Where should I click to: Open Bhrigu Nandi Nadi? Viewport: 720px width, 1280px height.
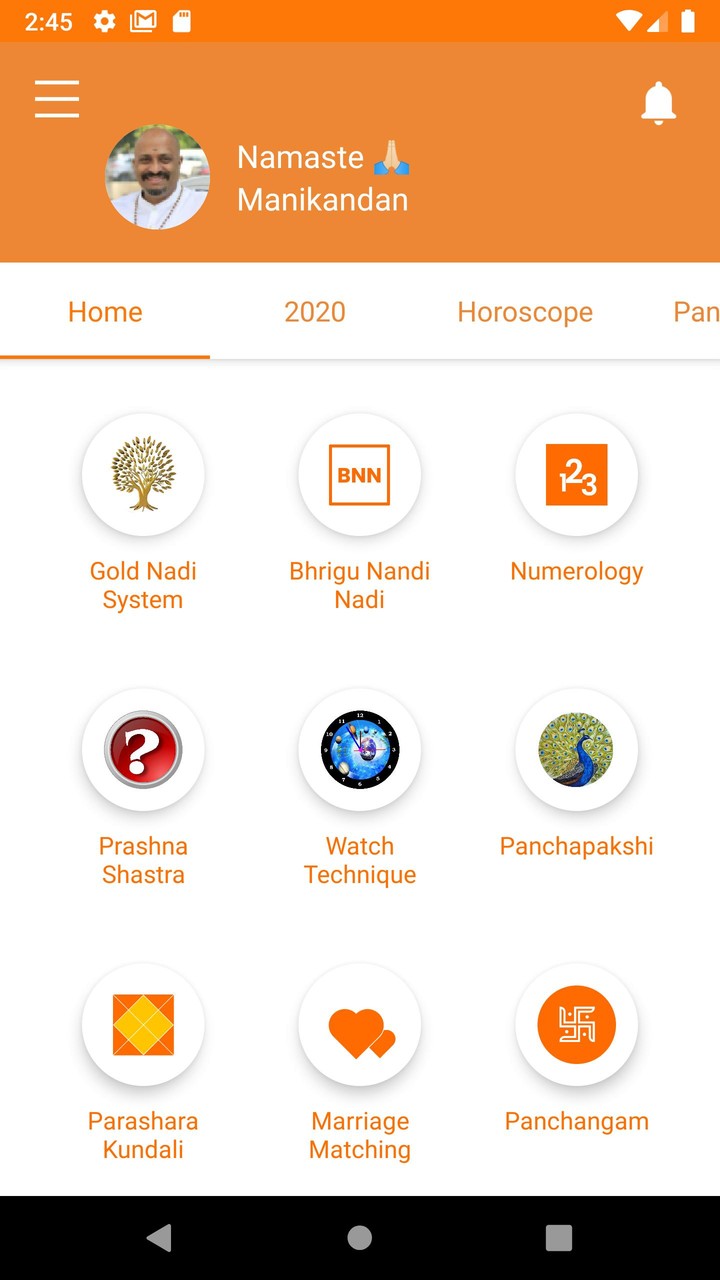click(359, 475)
